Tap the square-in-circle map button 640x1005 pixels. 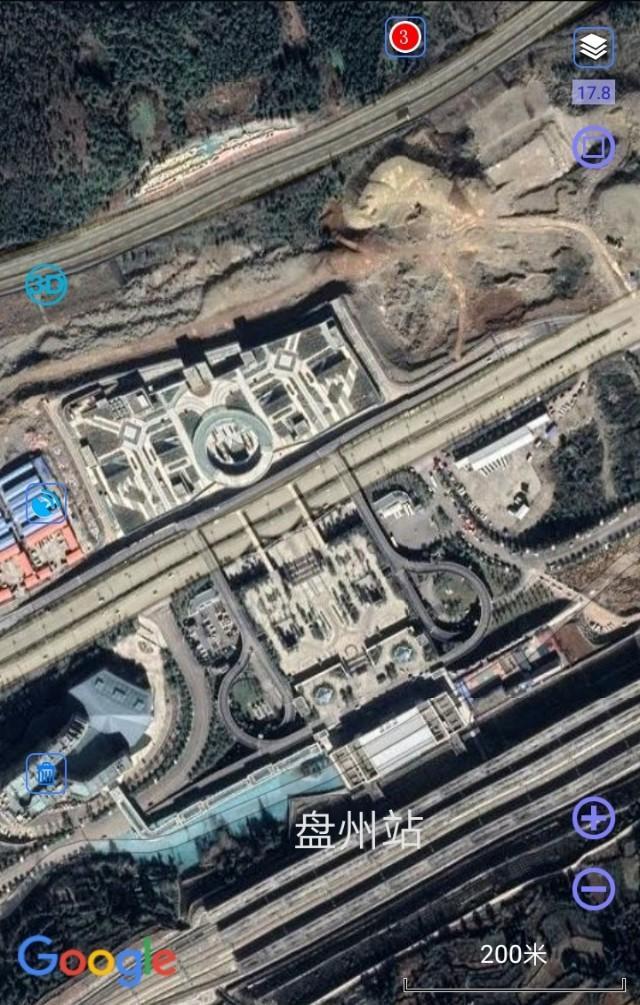(x=593, y=148)
